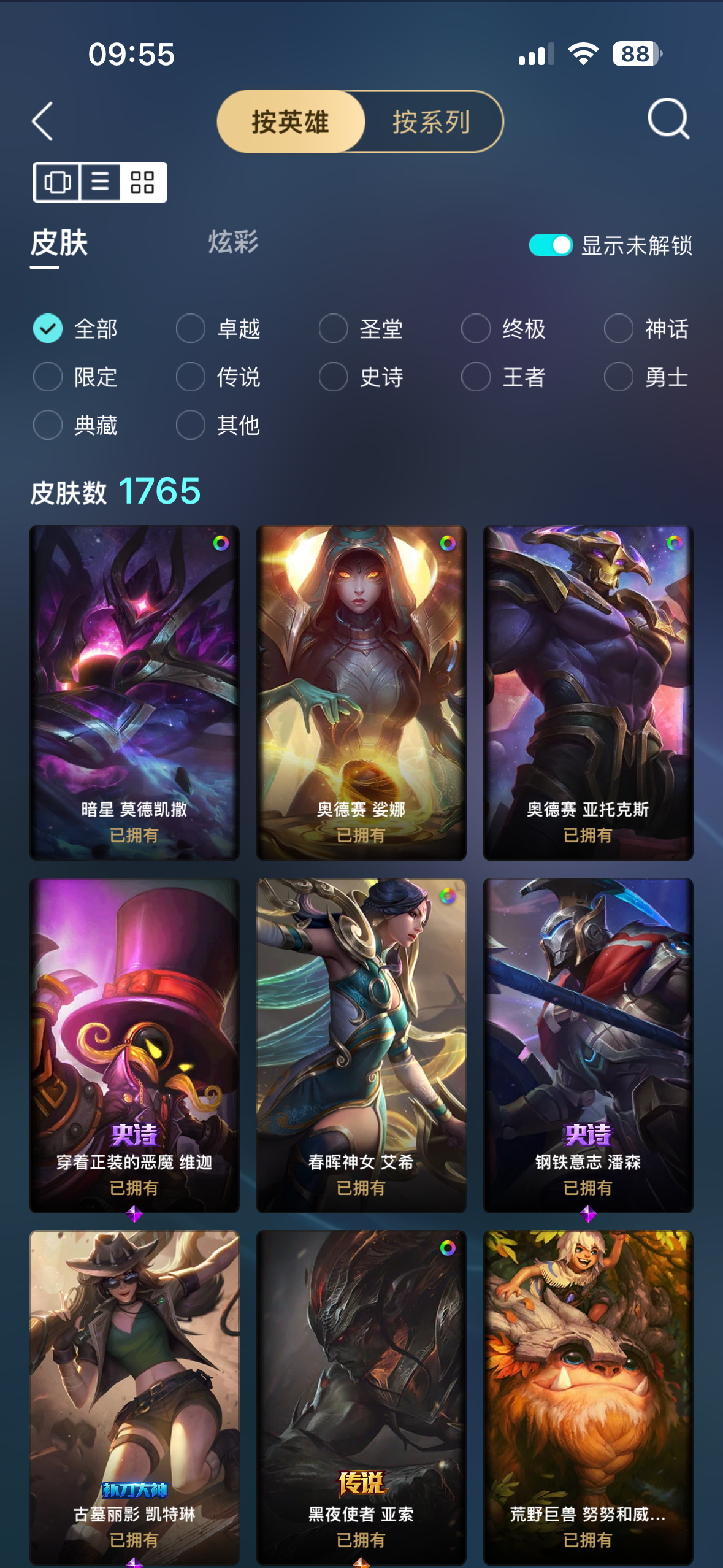The image size is (723, 1568).
Task: Select the 传说 filter option
Action: [x=218, y=377]
